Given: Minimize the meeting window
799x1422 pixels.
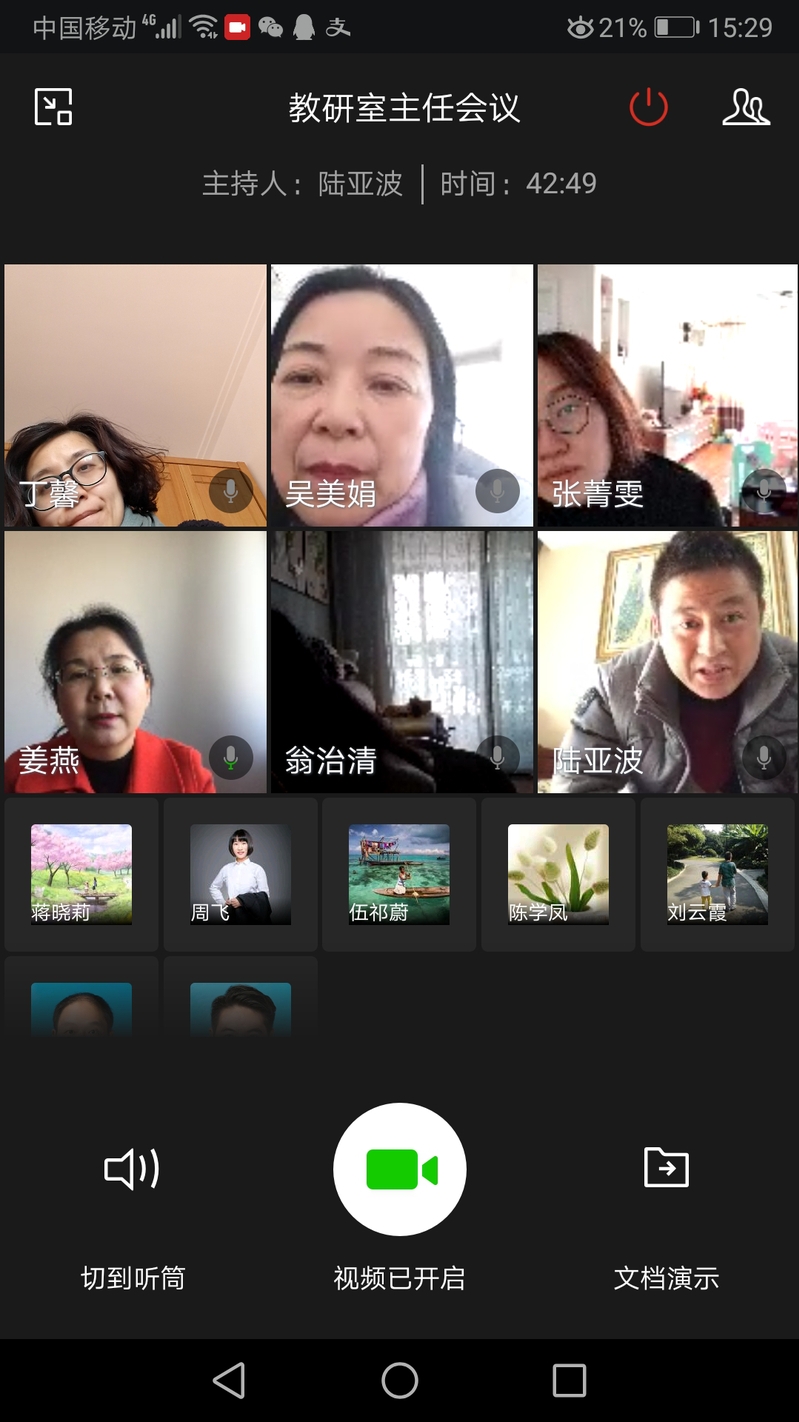Looking at the screenshot, I should [53, 107].
